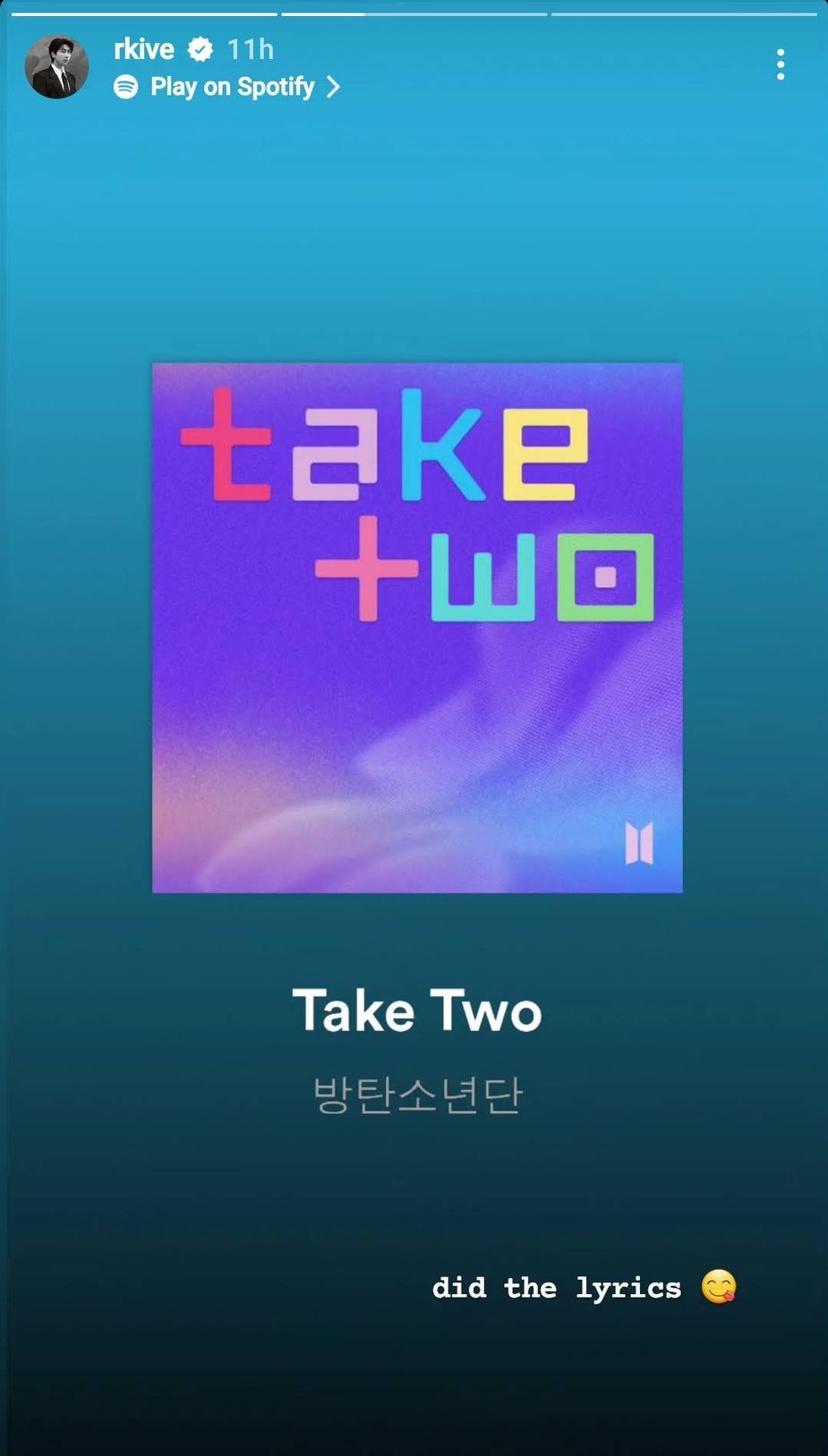Select the first story progress segment

click(x=143, y=12)
